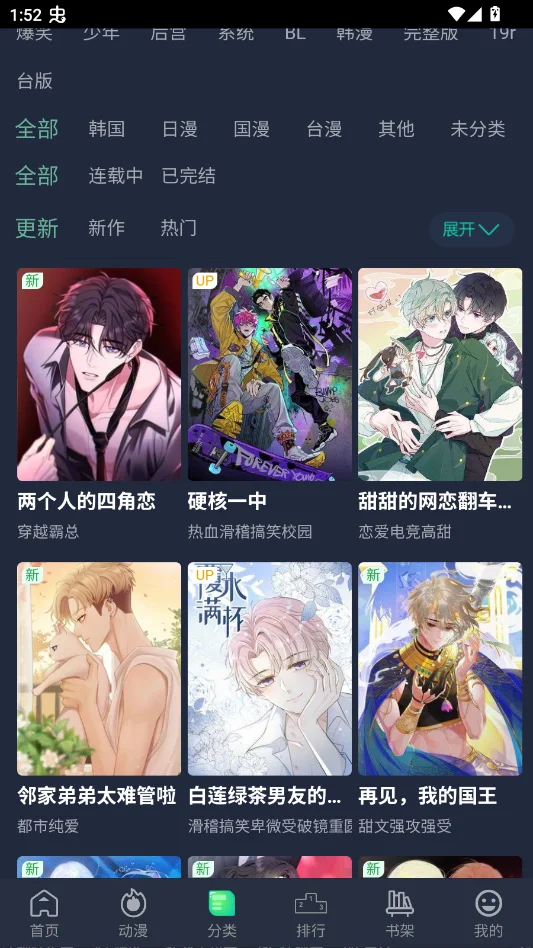The image size is (533, 948).
Task: Filter to 已完结 comics
Action: point(189,176)
